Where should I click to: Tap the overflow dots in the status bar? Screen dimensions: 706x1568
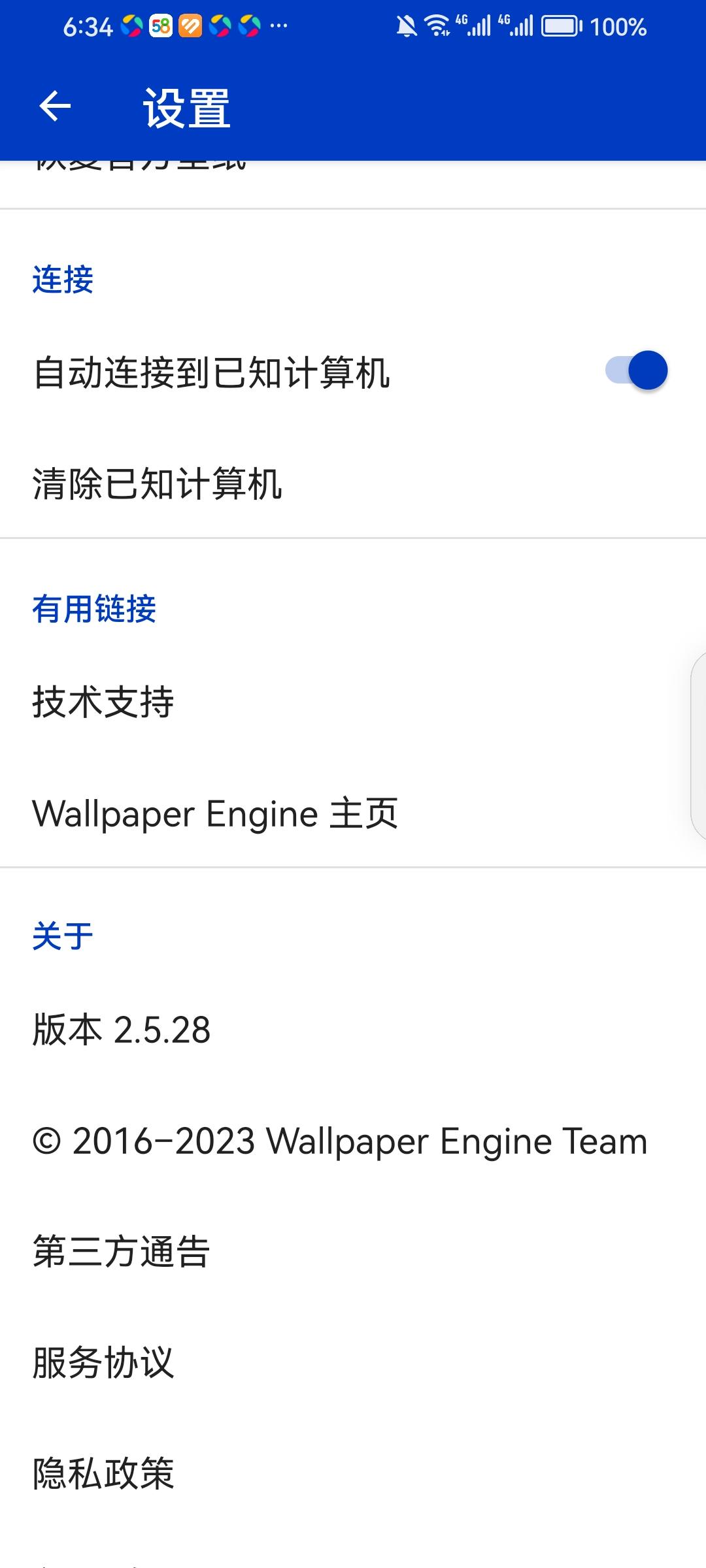pos(280,26)
